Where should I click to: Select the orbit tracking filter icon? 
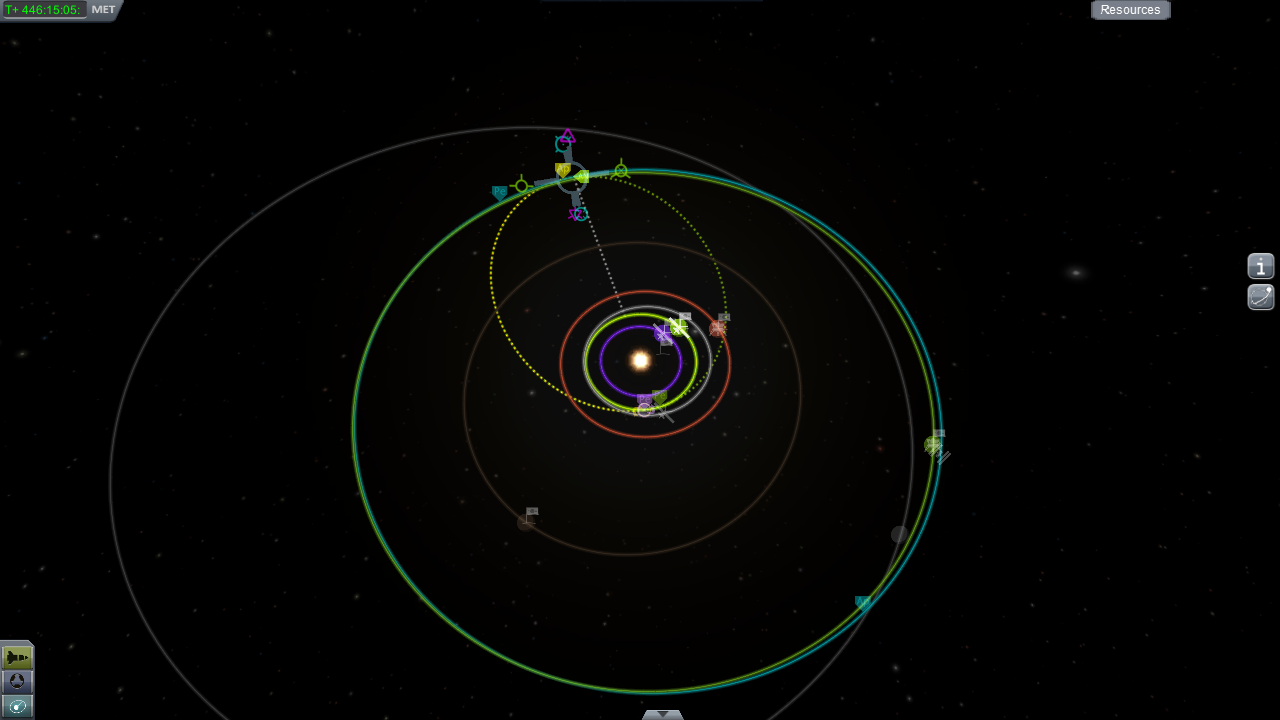coord(17,706)
